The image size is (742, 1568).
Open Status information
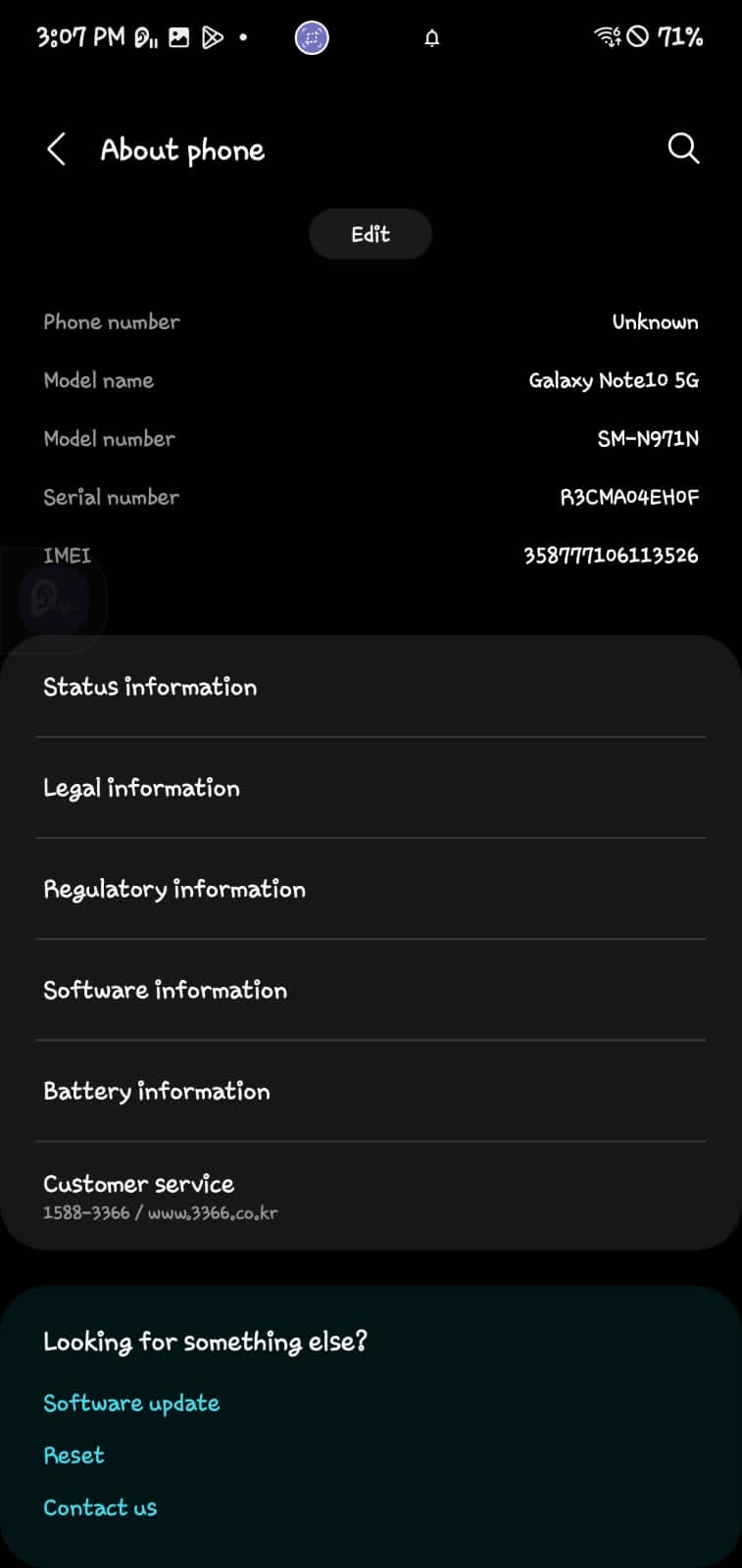pyautogui.click(x=371, y=687)
